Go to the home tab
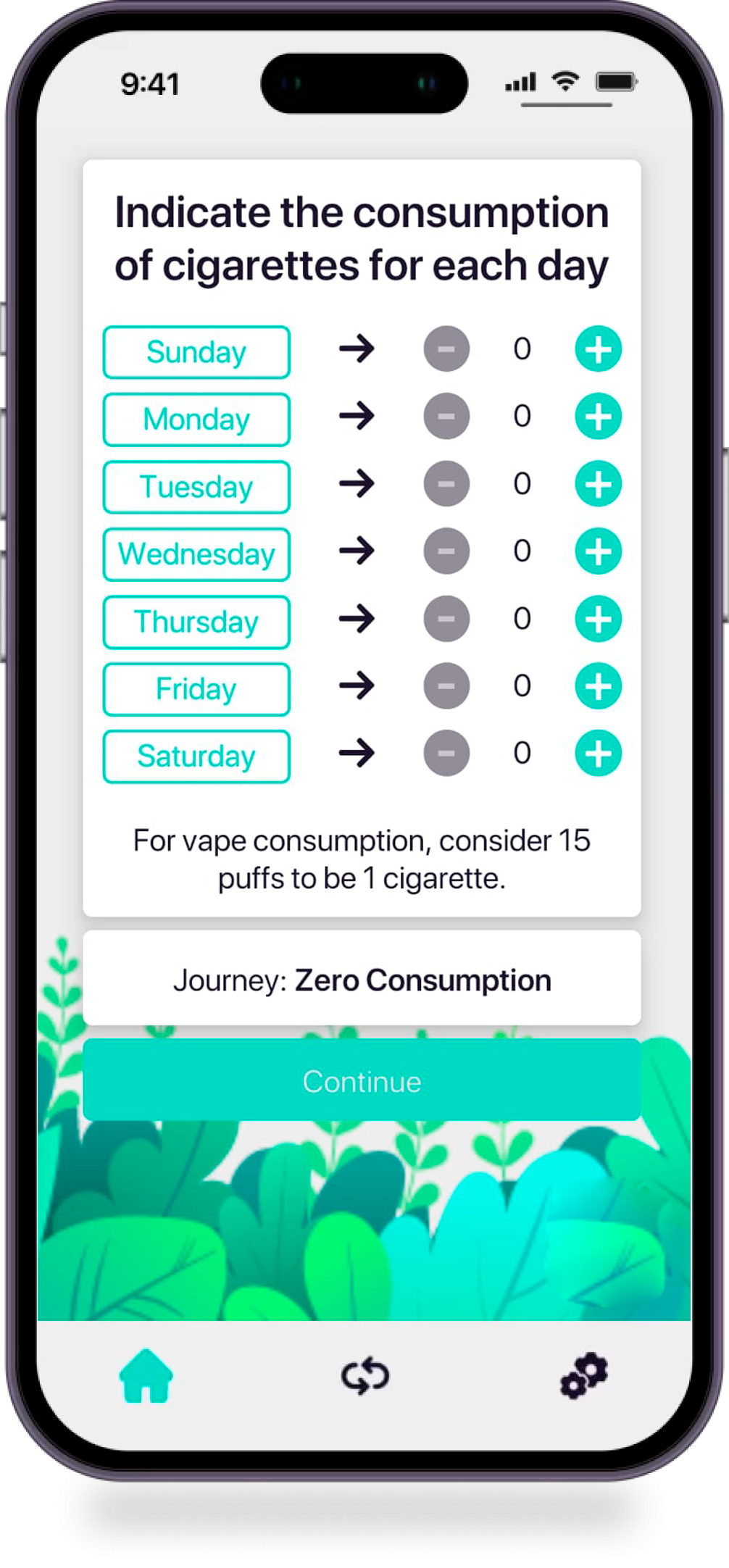729x1568 pixels. [146, 1376]
